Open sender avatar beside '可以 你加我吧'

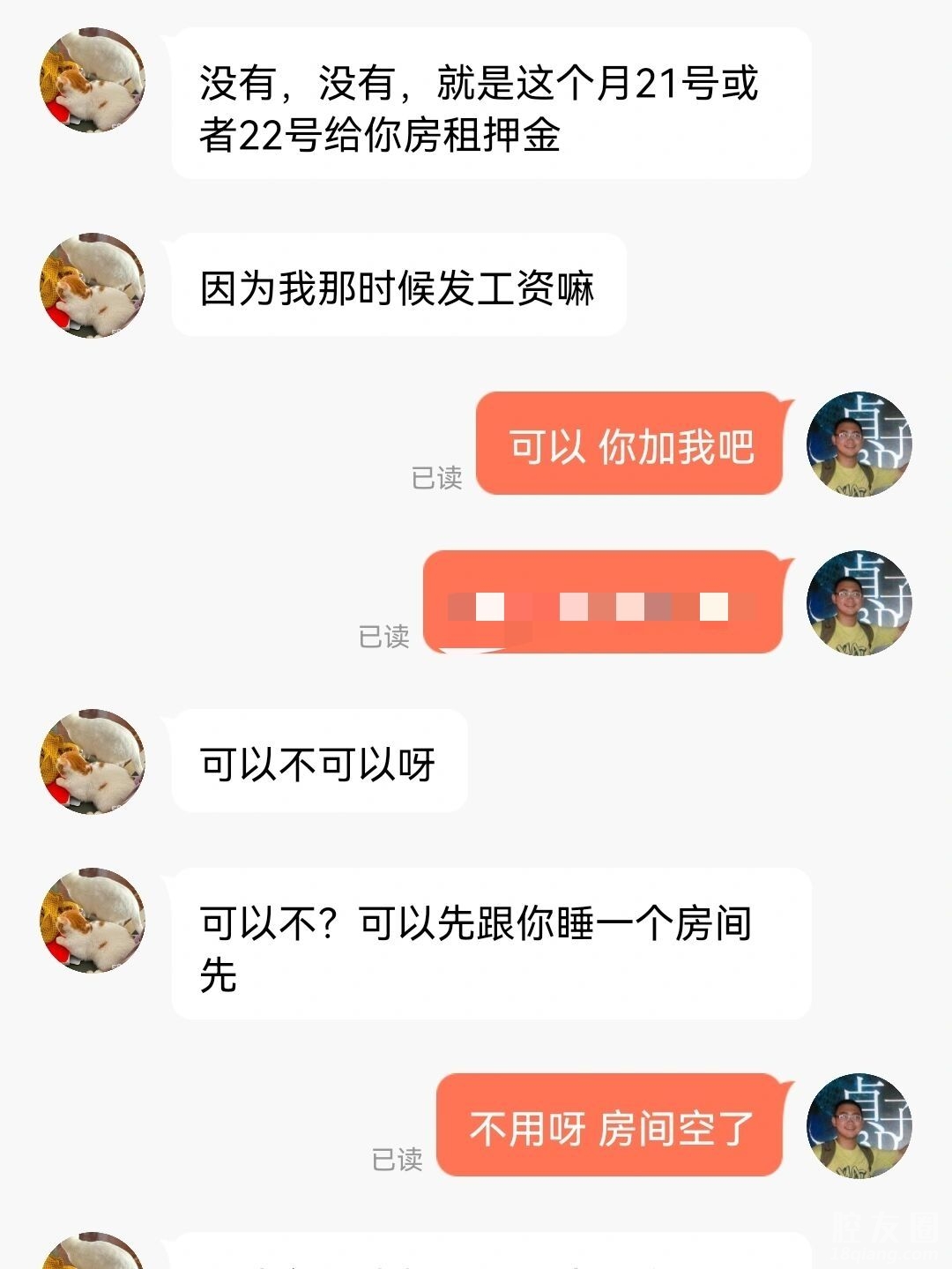[x=859, y=444]
